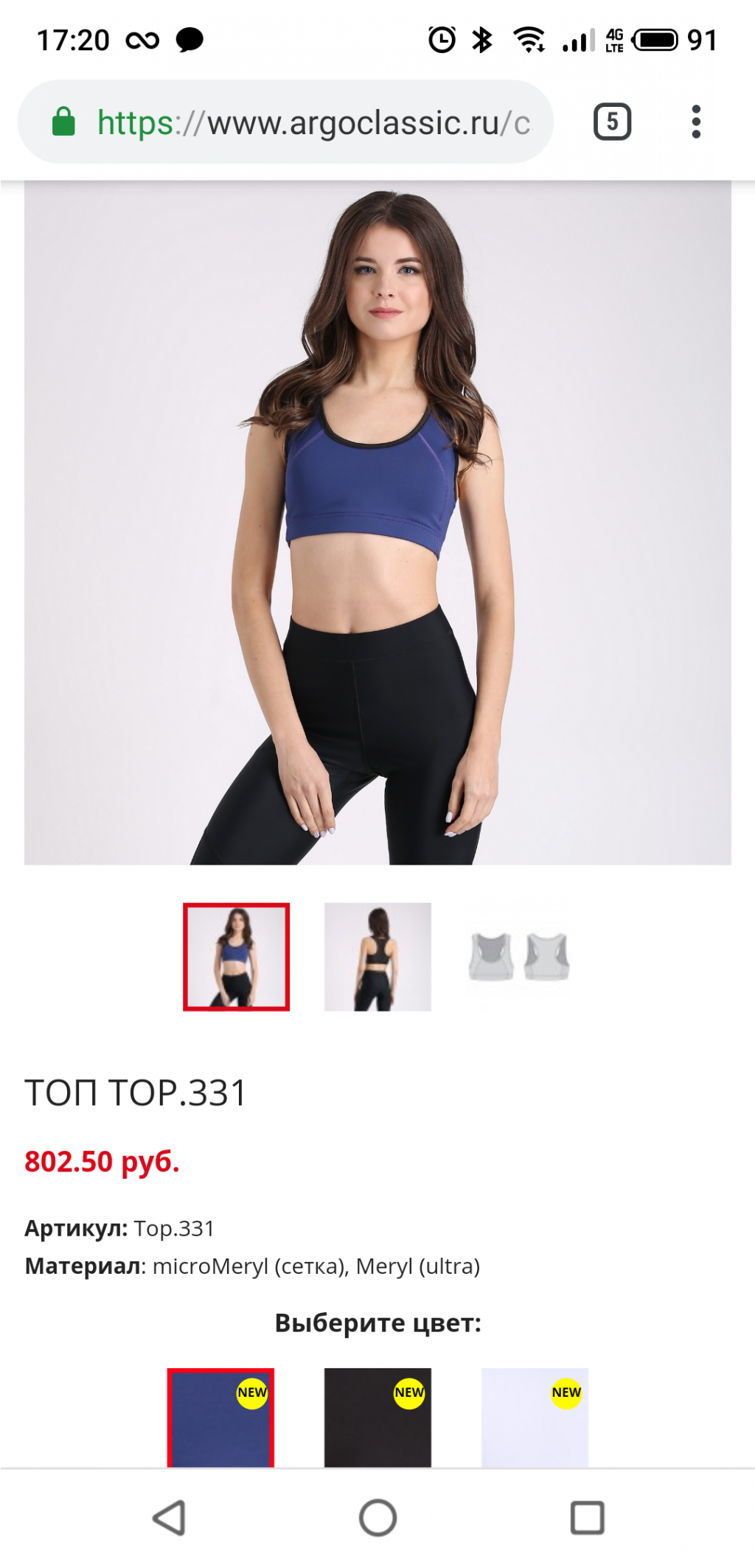Open the tab switcher showing 5 tabs
This screenshot has width=755, height=1568.
pyautogui.click(x=612, y=122)
